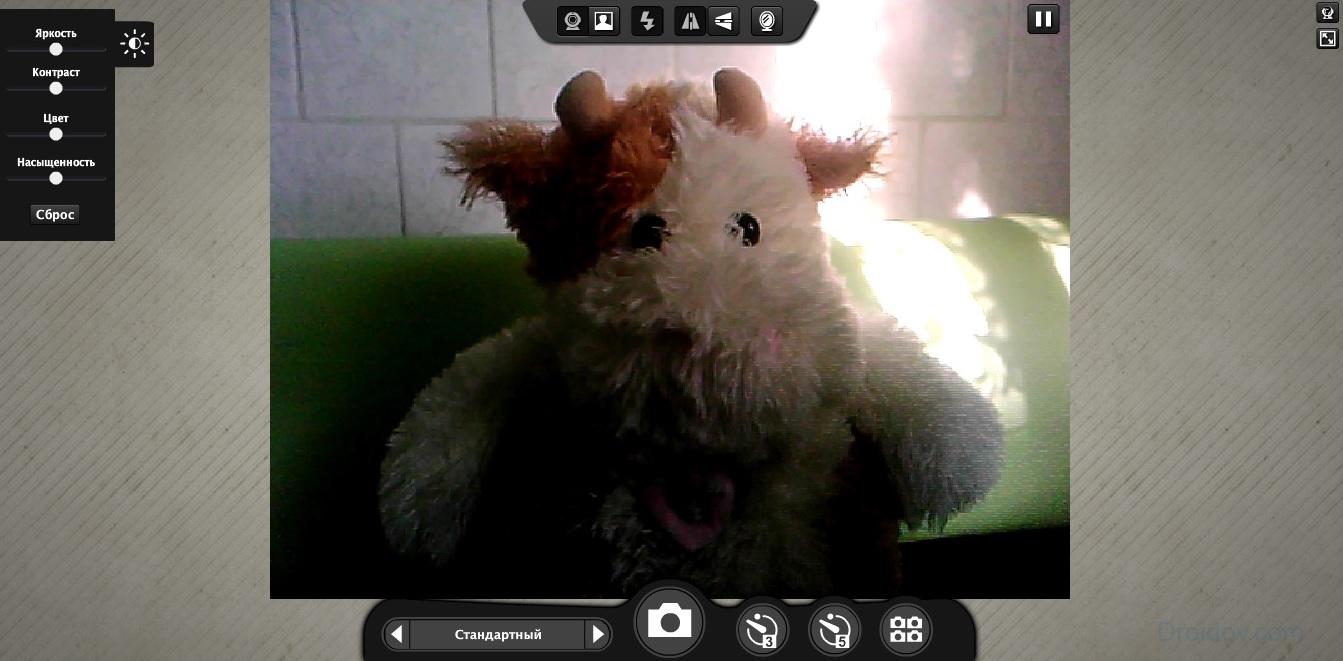Start the 3-second timer shot
The height and width of the screenshot is (661, 1343).
click(762, 631)
